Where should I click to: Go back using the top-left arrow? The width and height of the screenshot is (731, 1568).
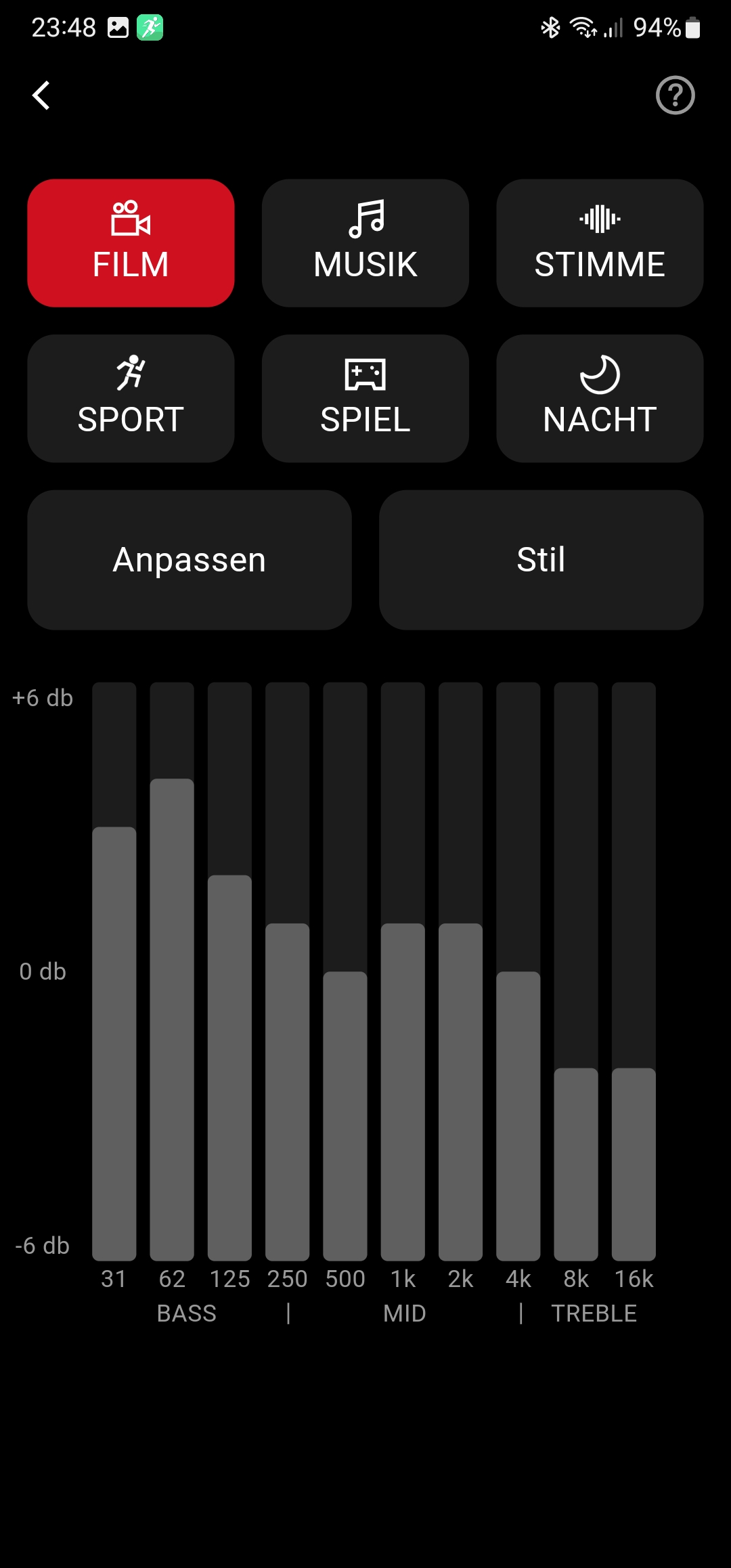(42, 95)
